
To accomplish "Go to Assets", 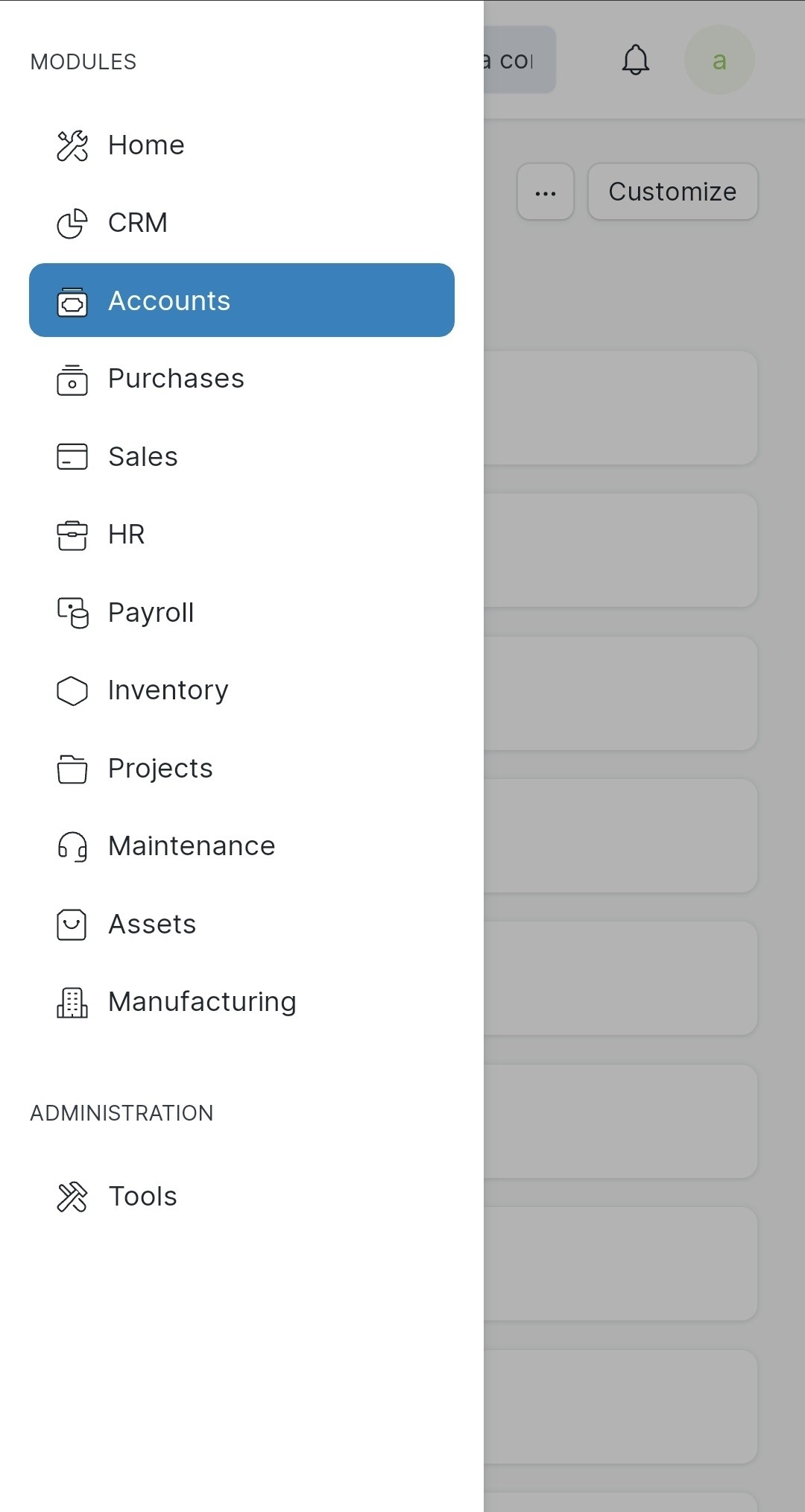I will click(241, 924).
